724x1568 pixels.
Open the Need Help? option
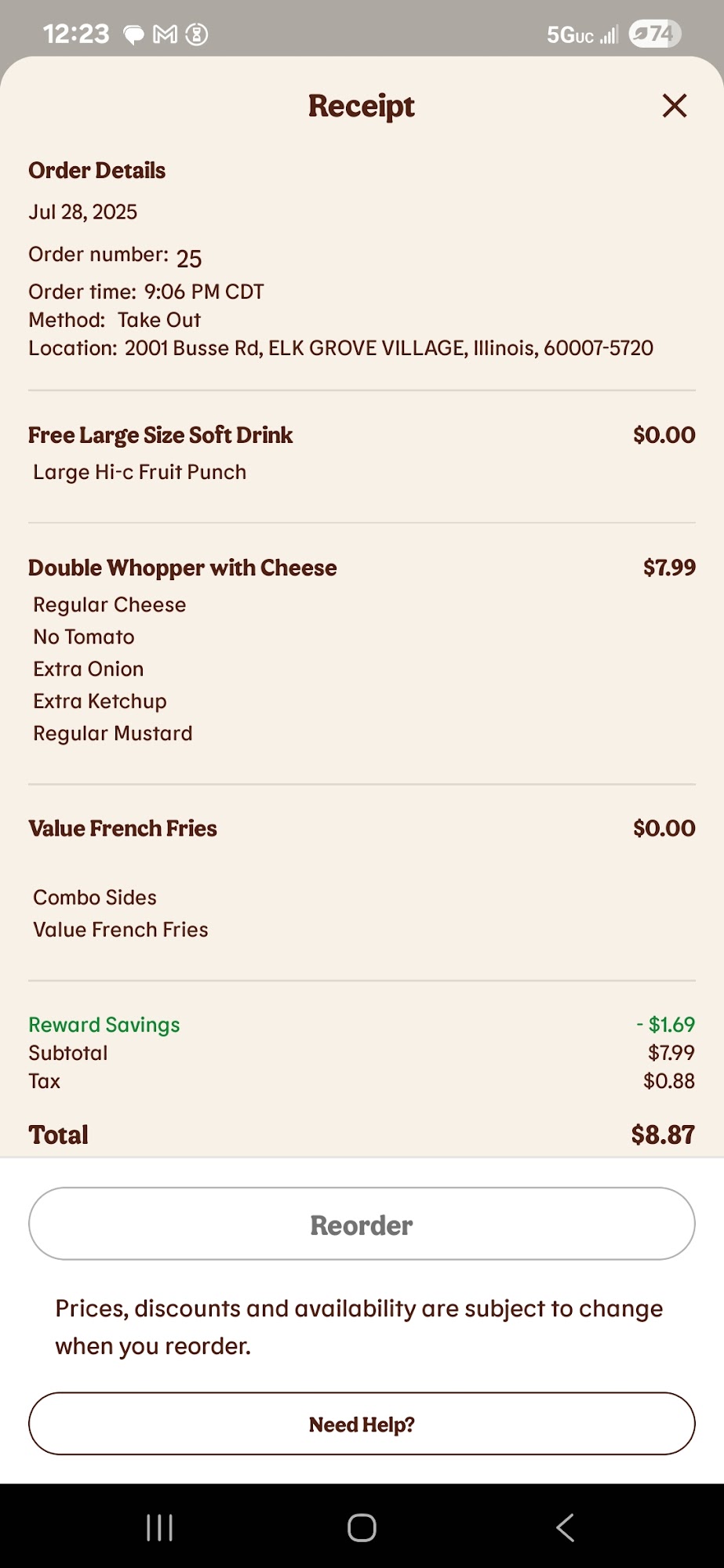[x=362, y=1424]
